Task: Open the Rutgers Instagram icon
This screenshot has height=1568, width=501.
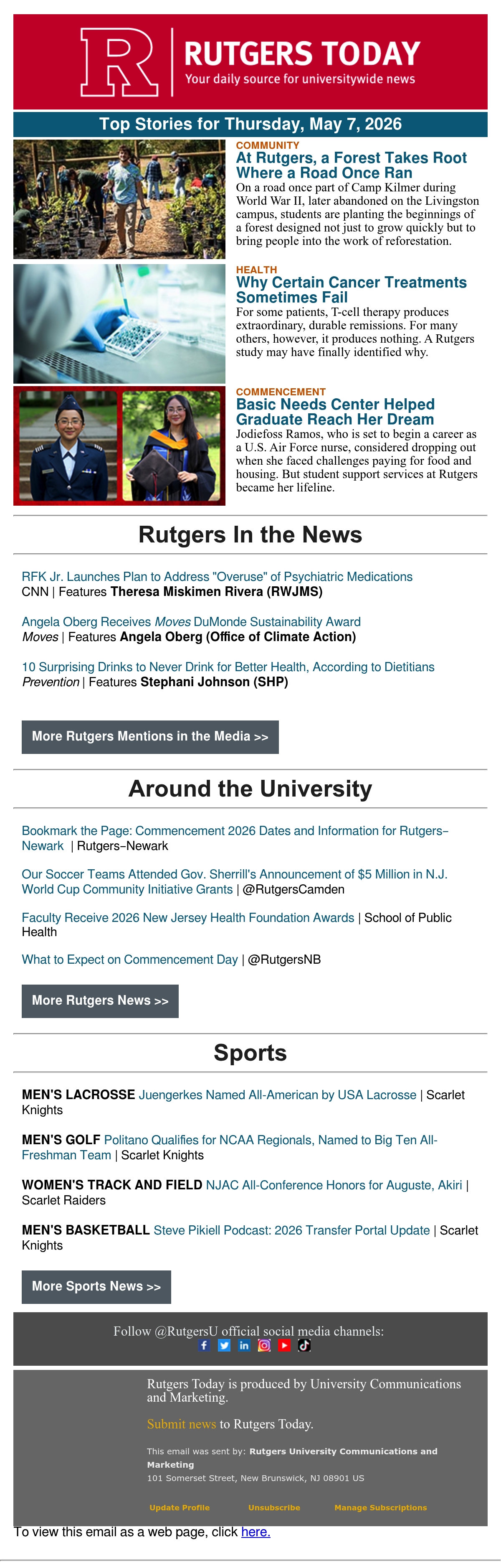Action: click(264, 1345)
